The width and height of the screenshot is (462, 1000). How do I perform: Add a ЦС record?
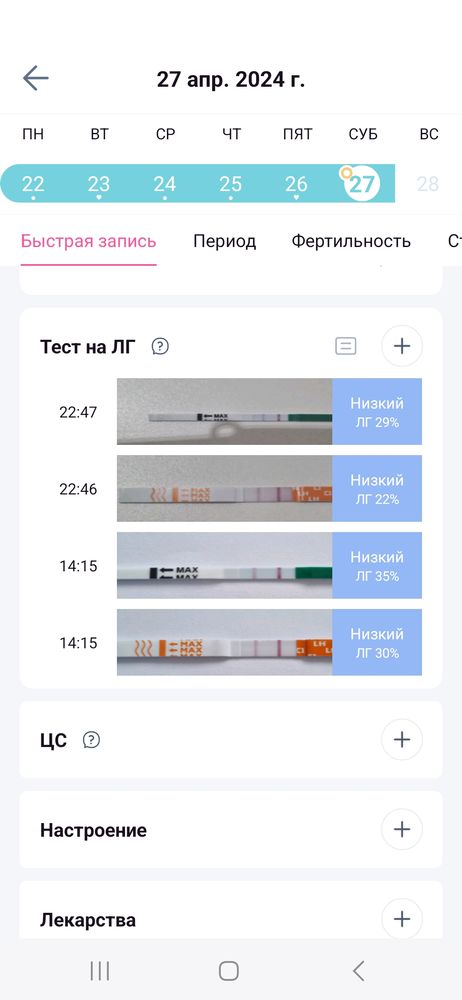(401, 740)
